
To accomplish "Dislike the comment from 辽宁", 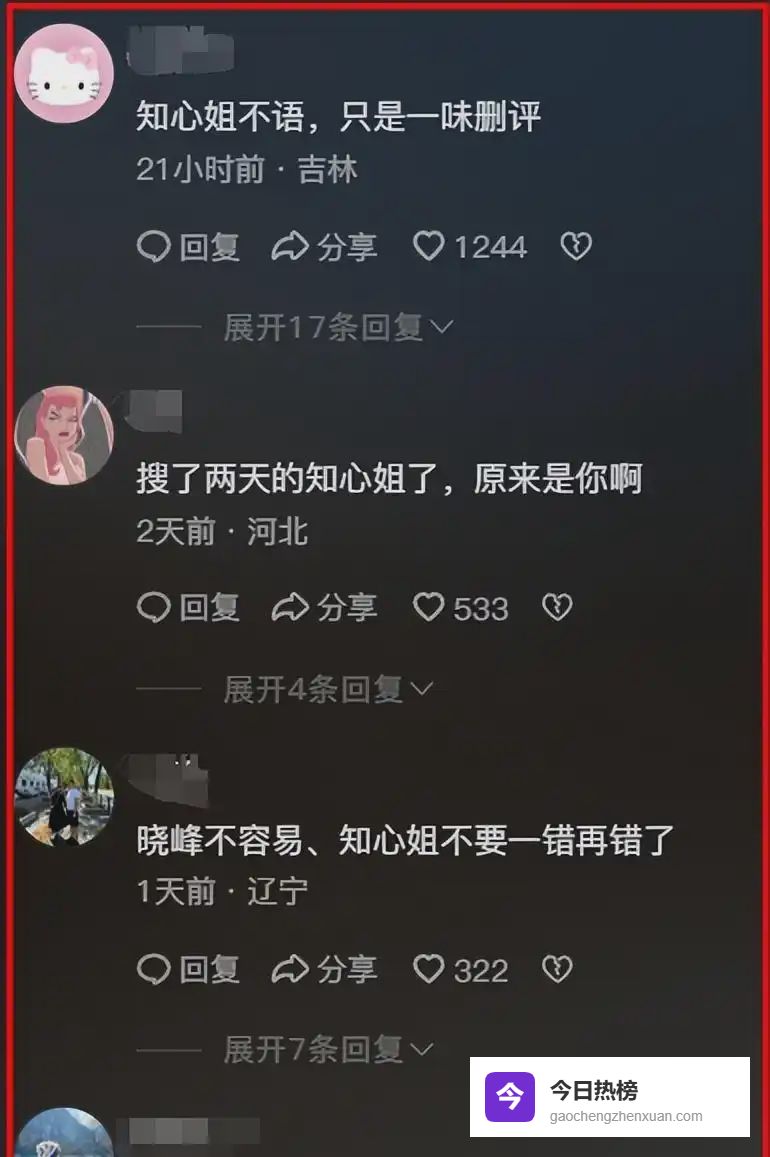I will click(x=556, y=970).
